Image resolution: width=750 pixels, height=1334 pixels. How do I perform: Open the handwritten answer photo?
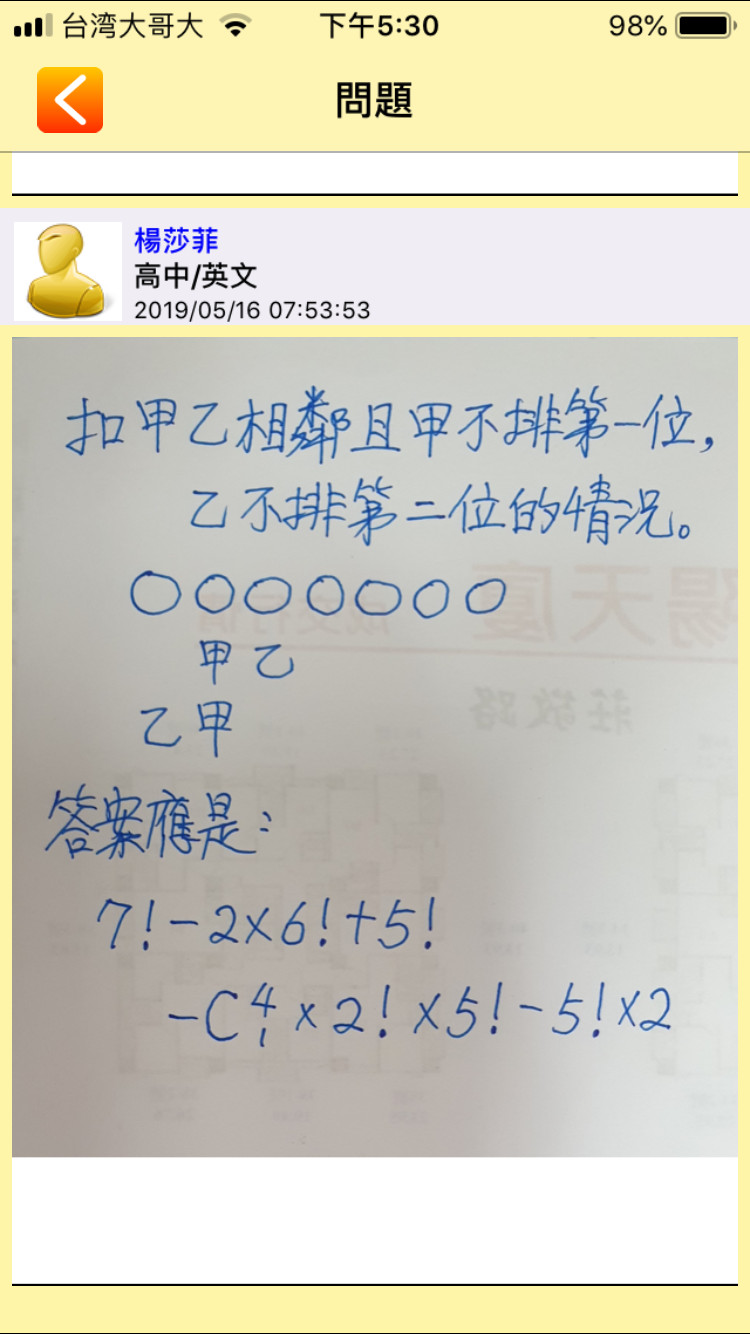point(375,746)
